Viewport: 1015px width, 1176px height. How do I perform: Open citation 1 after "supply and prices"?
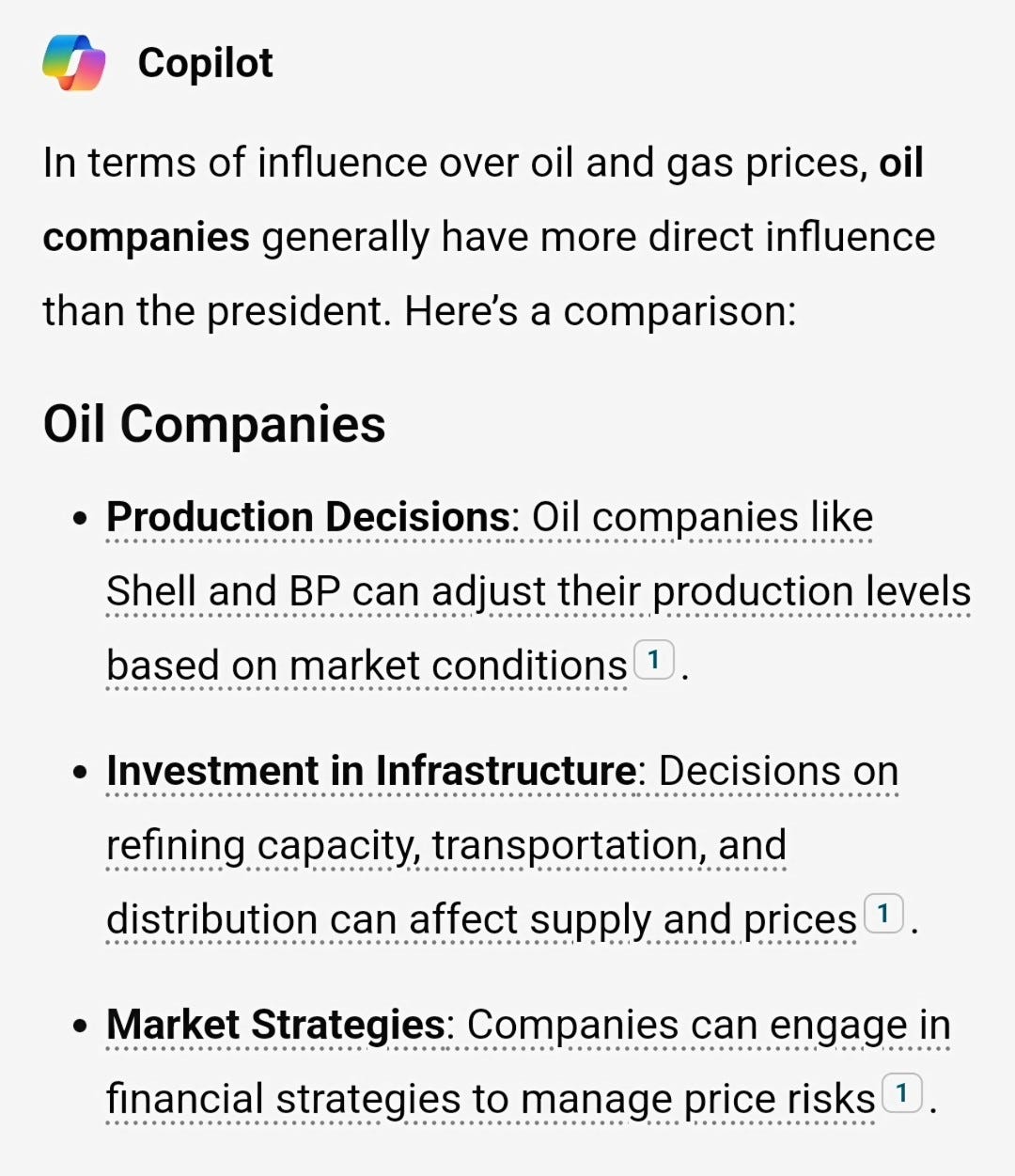tap(883, 914)
